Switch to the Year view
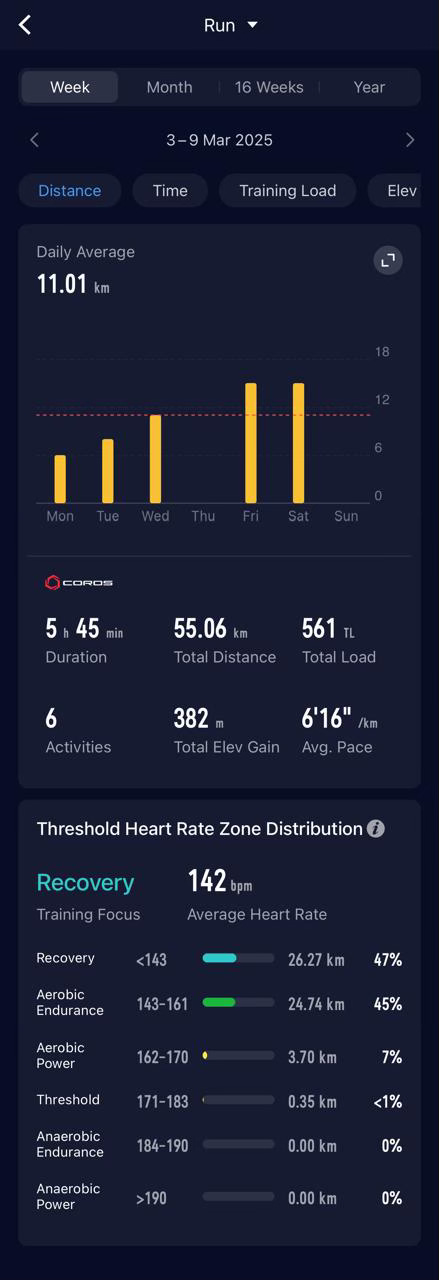This screenshot has height=1280, width=439. (x=369, y=87)
